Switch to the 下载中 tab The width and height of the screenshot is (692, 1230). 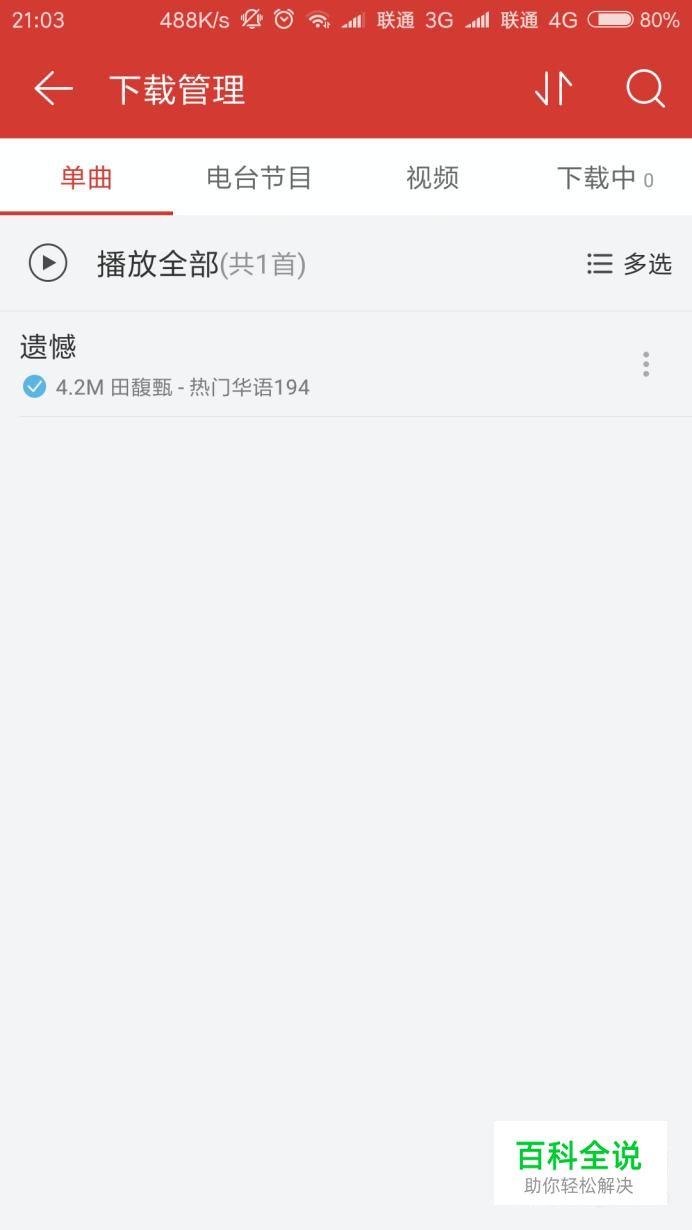pos(605,178)
